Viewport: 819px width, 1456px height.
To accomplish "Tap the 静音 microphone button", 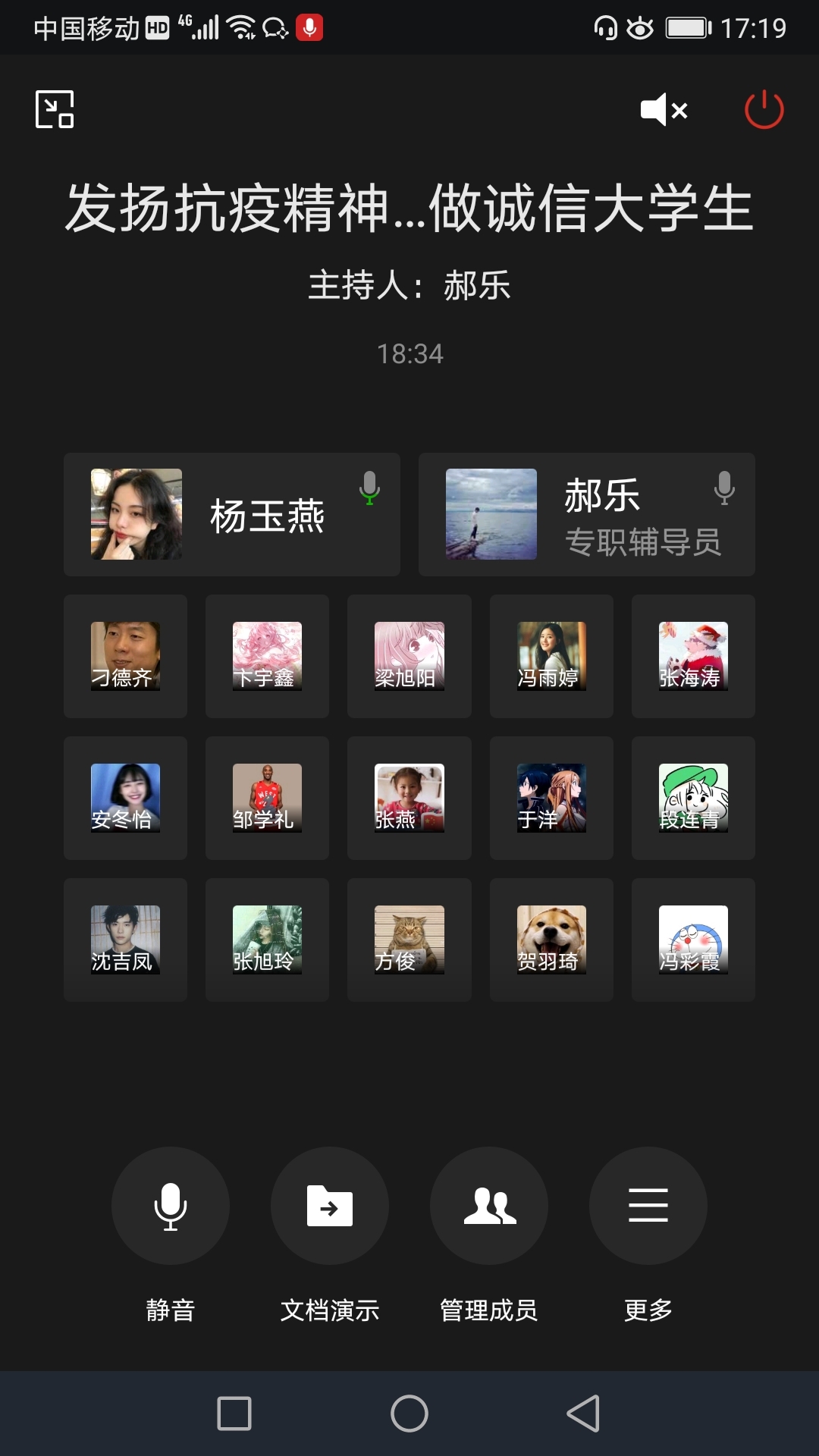I will click(171, 1206).
